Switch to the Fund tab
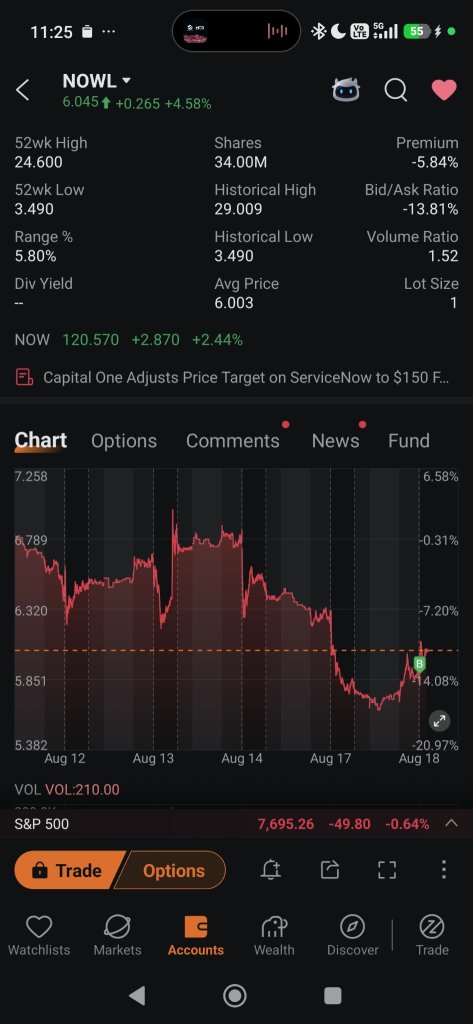The image size is (473, 1024). 409,441
